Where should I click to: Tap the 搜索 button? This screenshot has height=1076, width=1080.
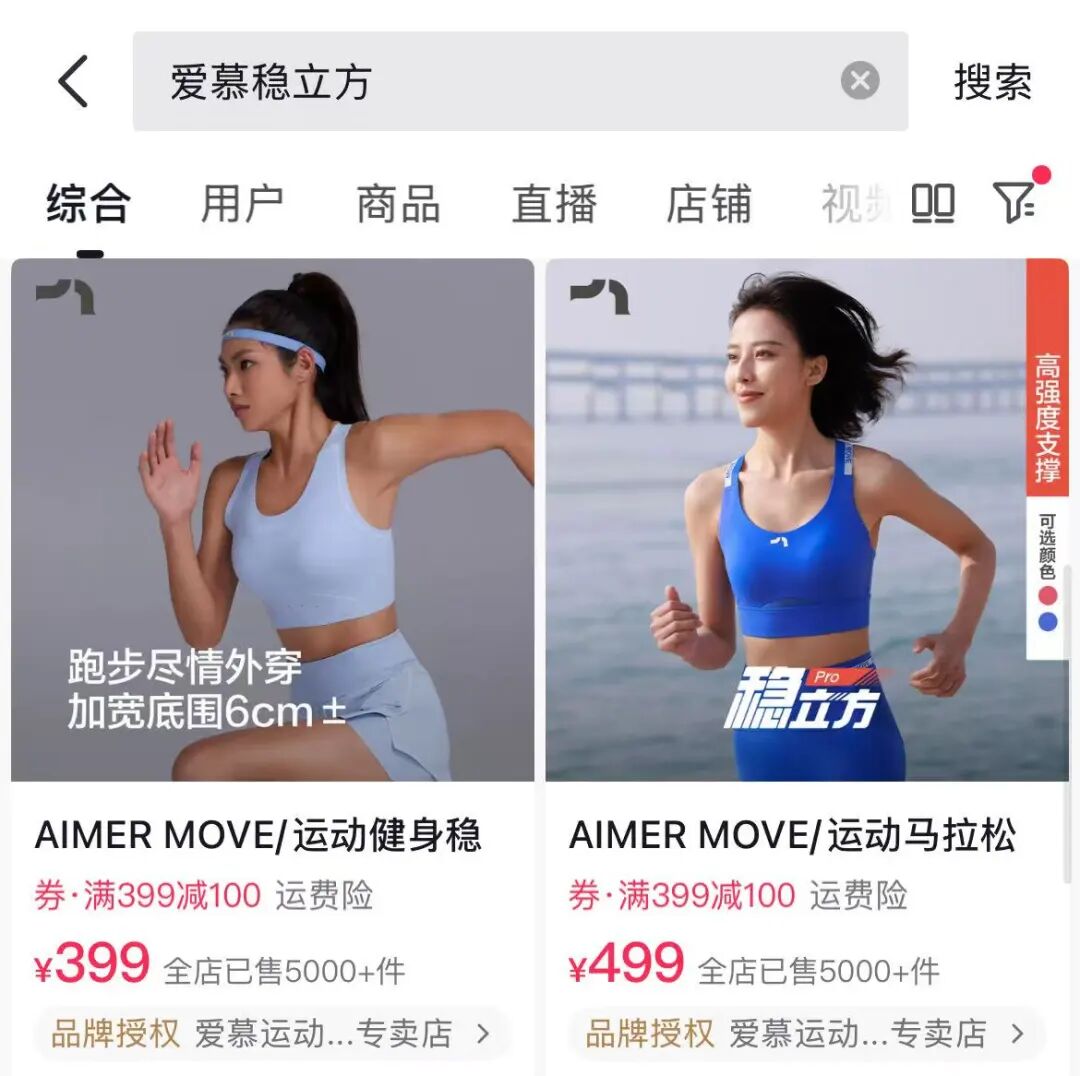tap(992, 82)
